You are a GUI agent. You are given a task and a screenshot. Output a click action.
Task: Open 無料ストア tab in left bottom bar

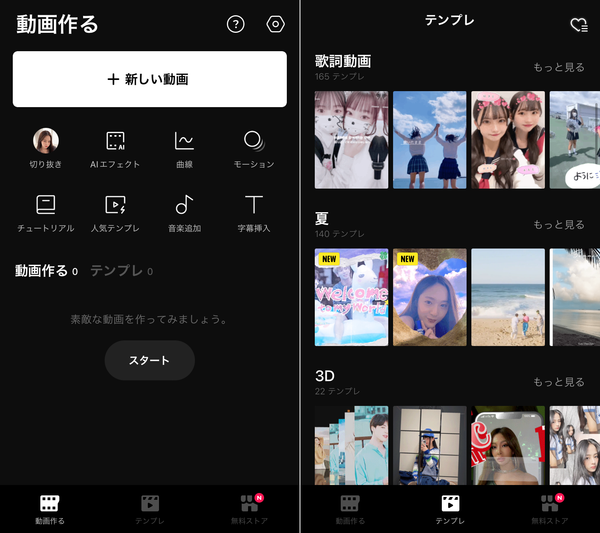pos(249,509)
